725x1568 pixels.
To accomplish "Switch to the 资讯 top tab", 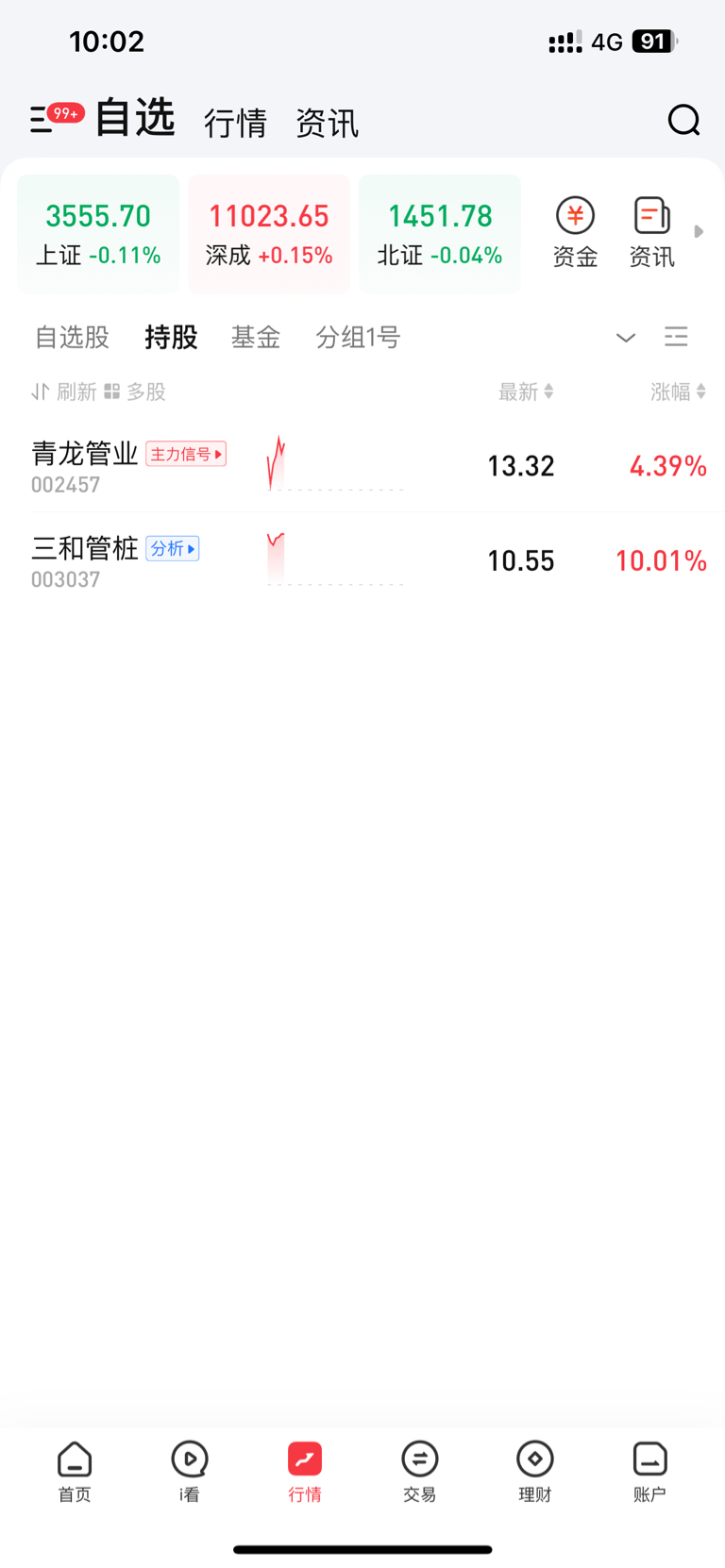I will click(x=328, y=124).
